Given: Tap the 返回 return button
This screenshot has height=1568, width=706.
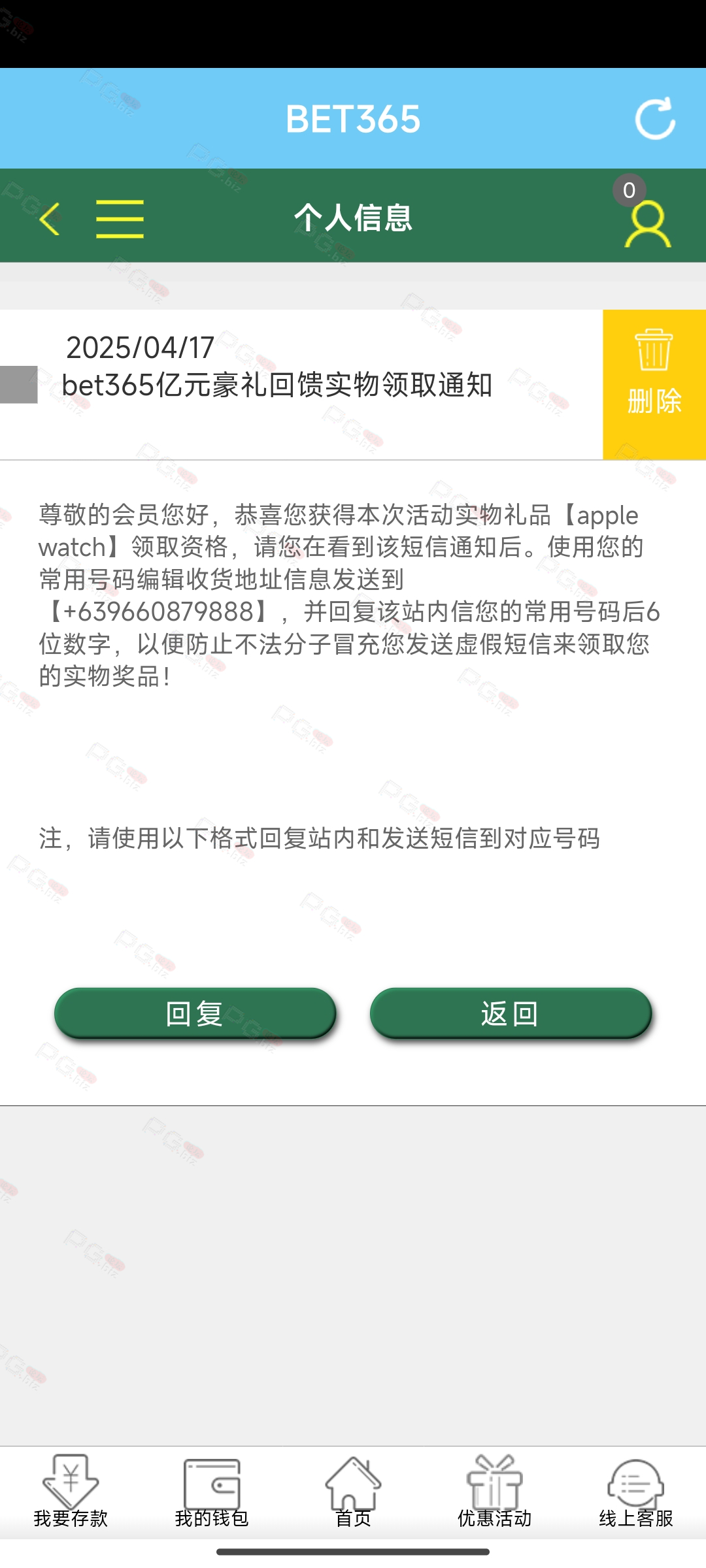Looking at the screenshot, I should coord(511,1013).
